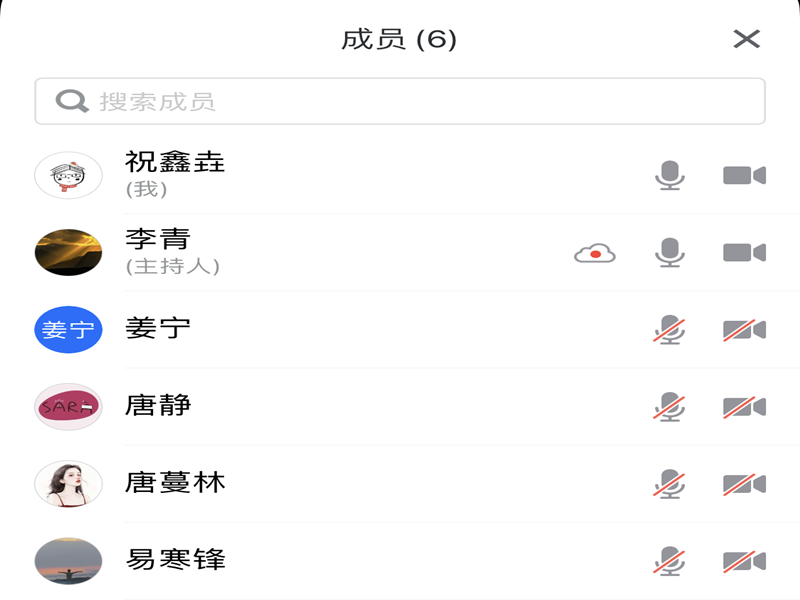Tap the disabled camera icon for 姜宁

point(744,330)
